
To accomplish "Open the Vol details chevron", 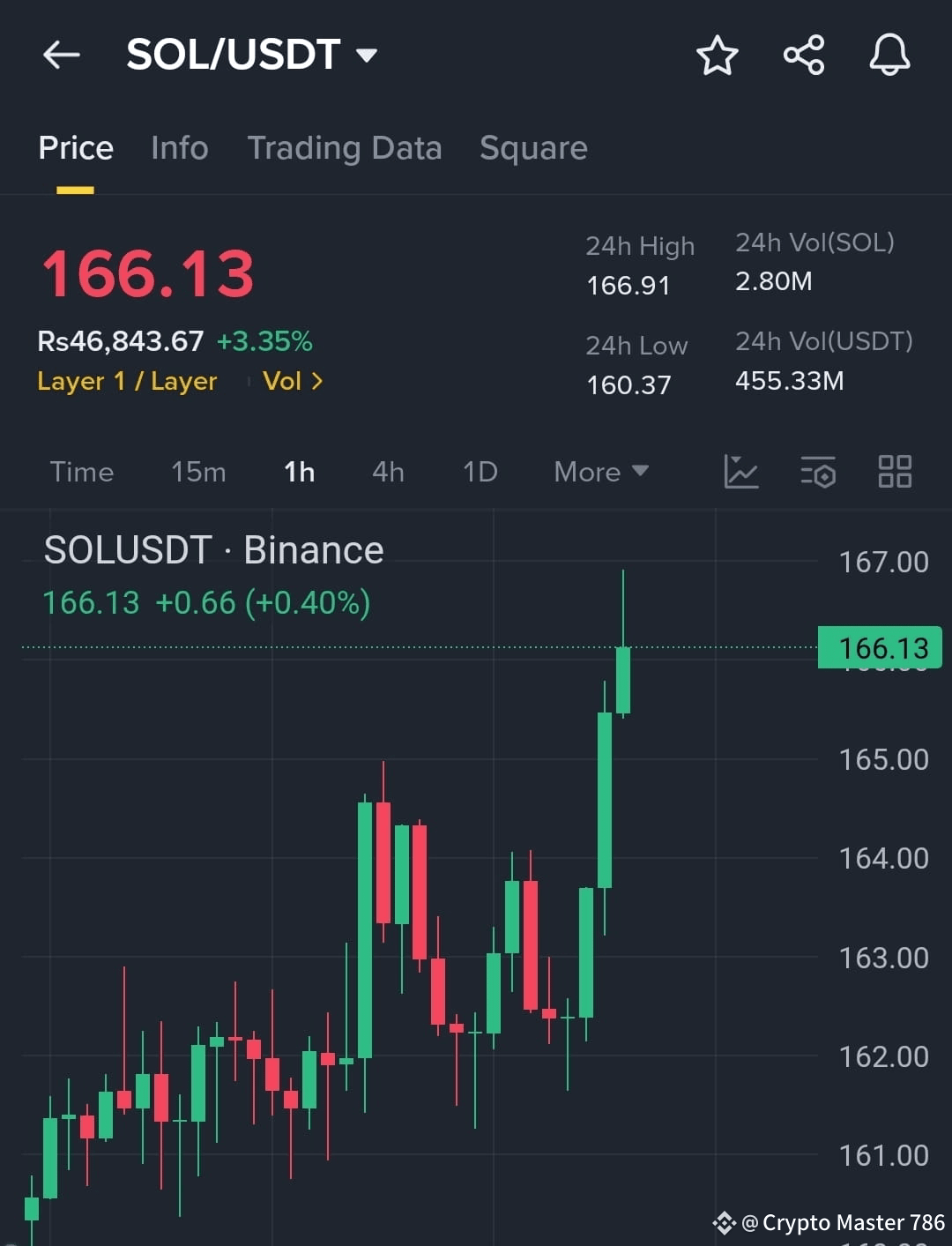I will point(292,381).
